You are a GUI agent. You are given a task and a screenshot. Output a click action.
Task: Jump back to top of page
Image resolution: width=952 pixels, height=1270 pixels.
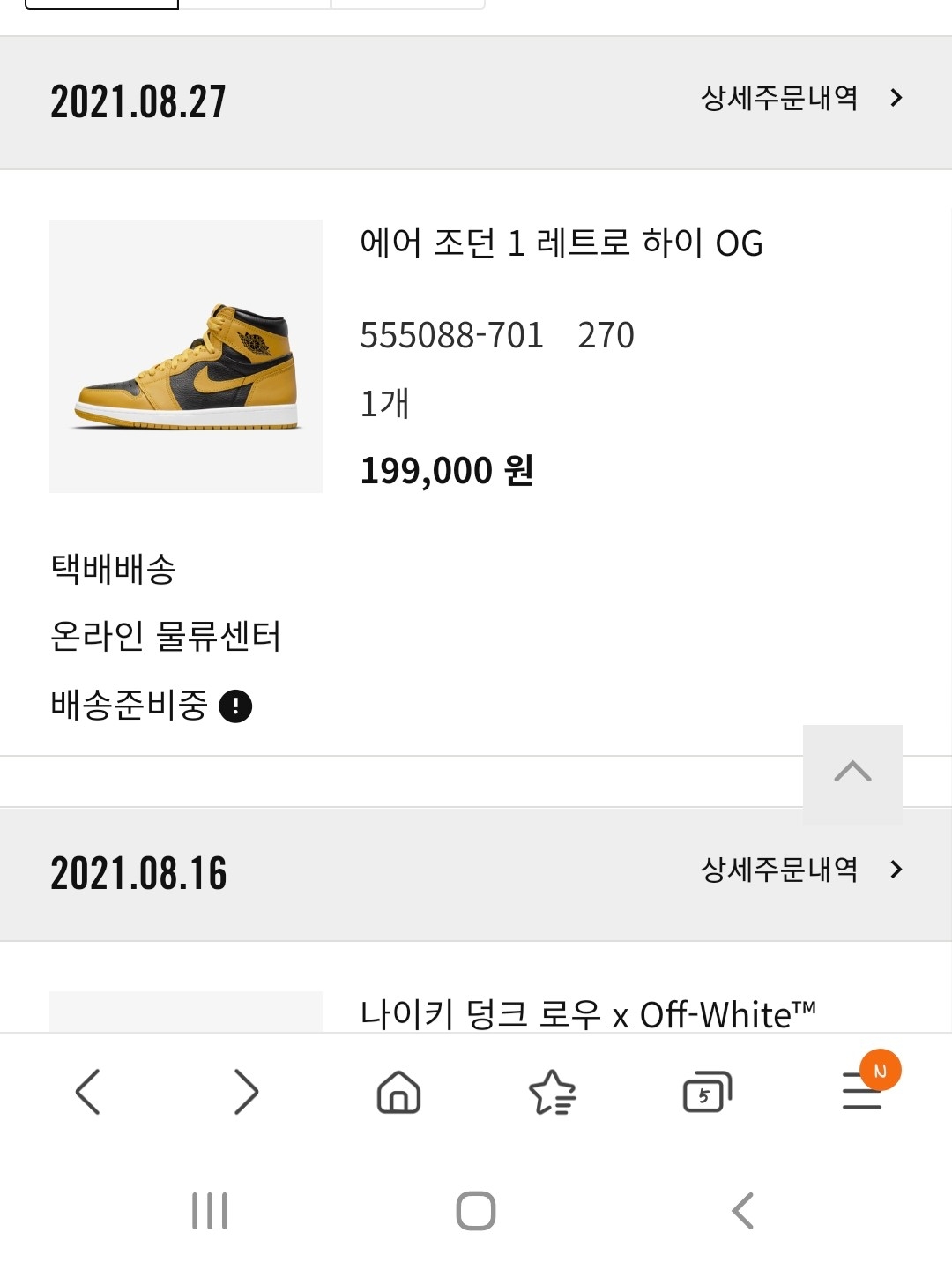click(x=852, y=773)
